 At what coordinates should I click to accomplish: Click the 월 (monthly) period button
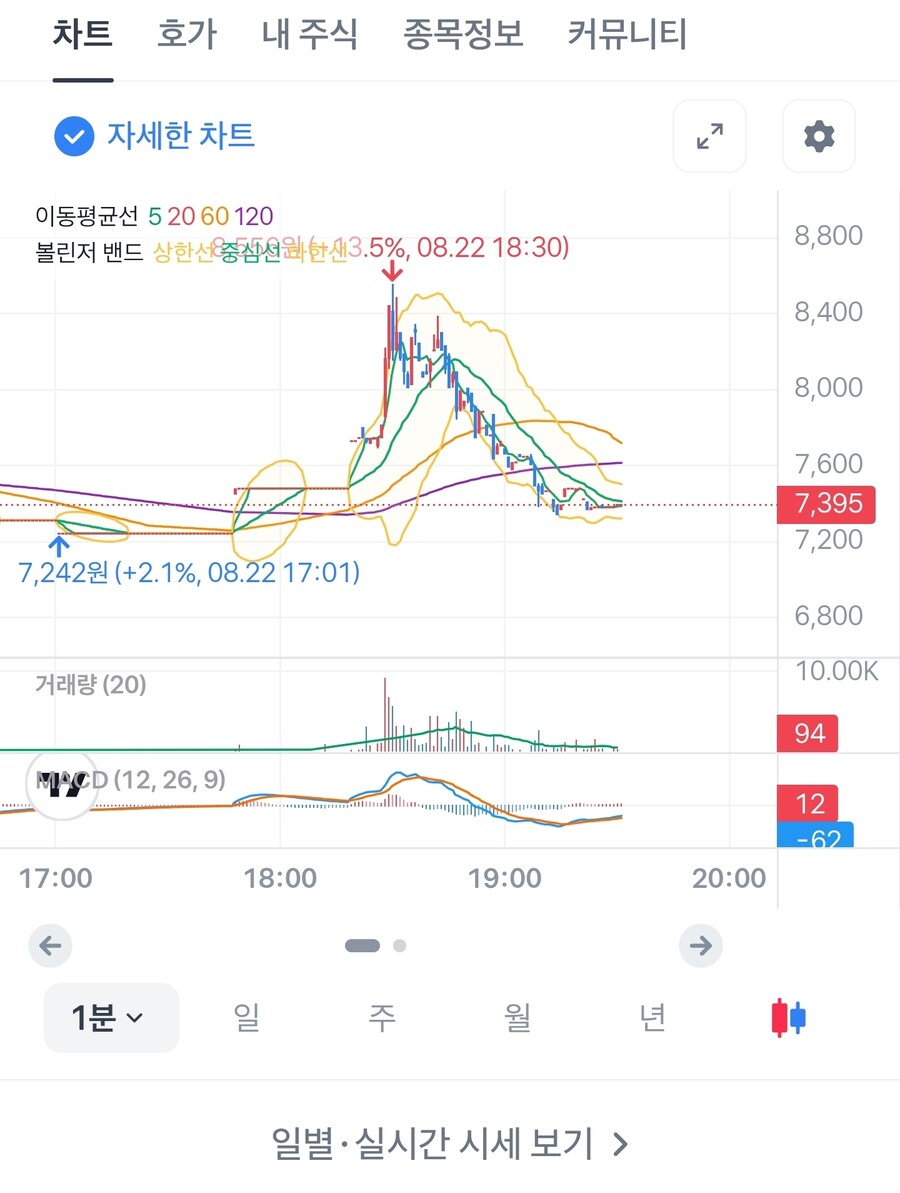(x=518, y=1017)
